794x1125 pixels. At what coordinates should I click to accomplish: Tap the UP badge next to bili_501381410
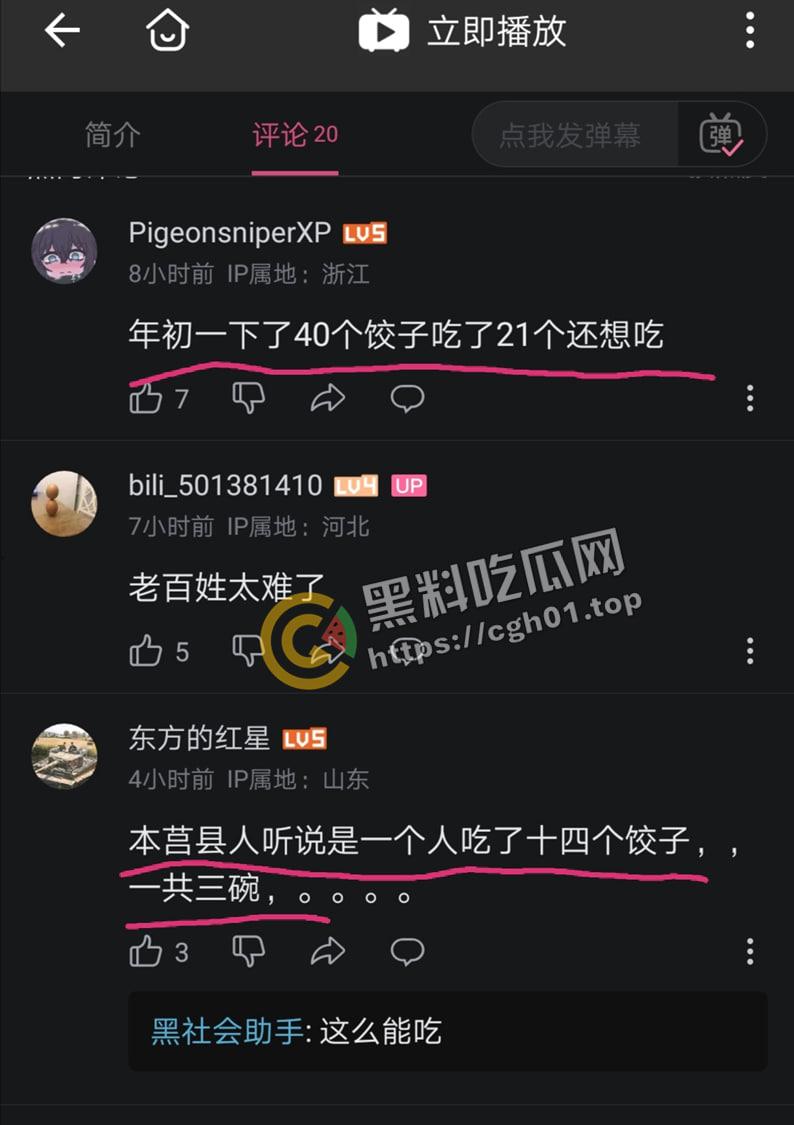click(x=408, y=485)
